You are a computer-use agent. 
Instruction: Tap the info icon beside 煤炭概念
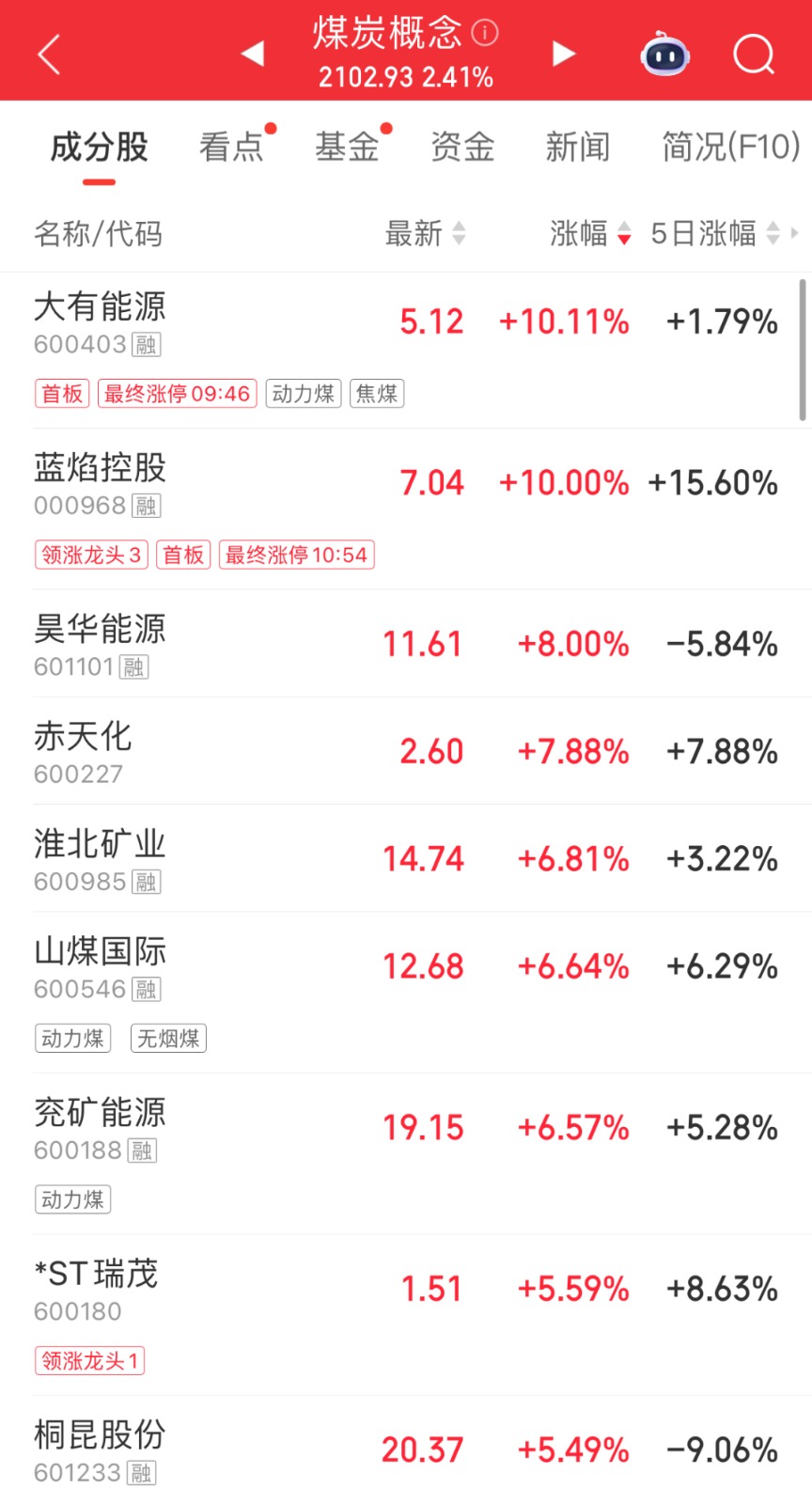(484, 33)
